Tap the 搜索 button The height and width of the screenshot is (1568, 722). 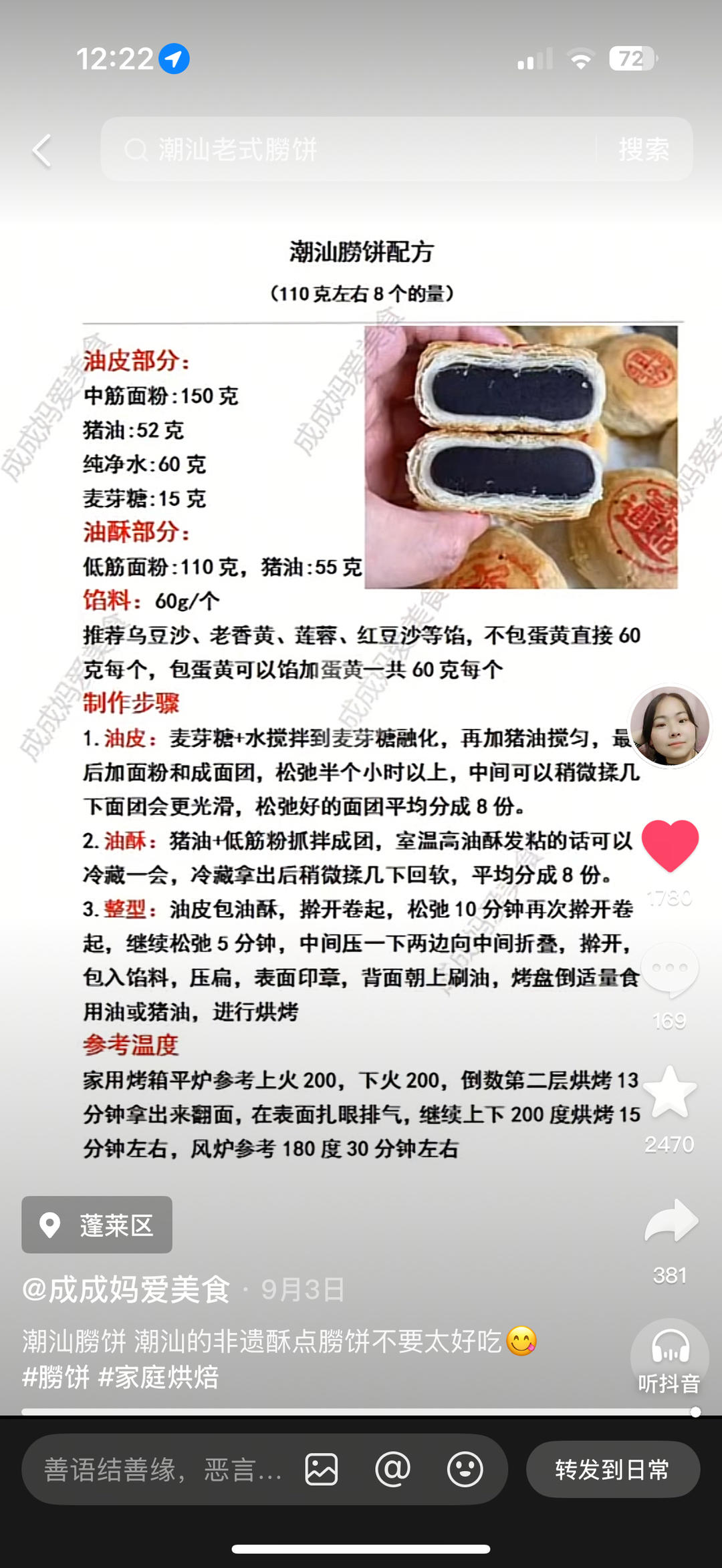pos(643,150)
